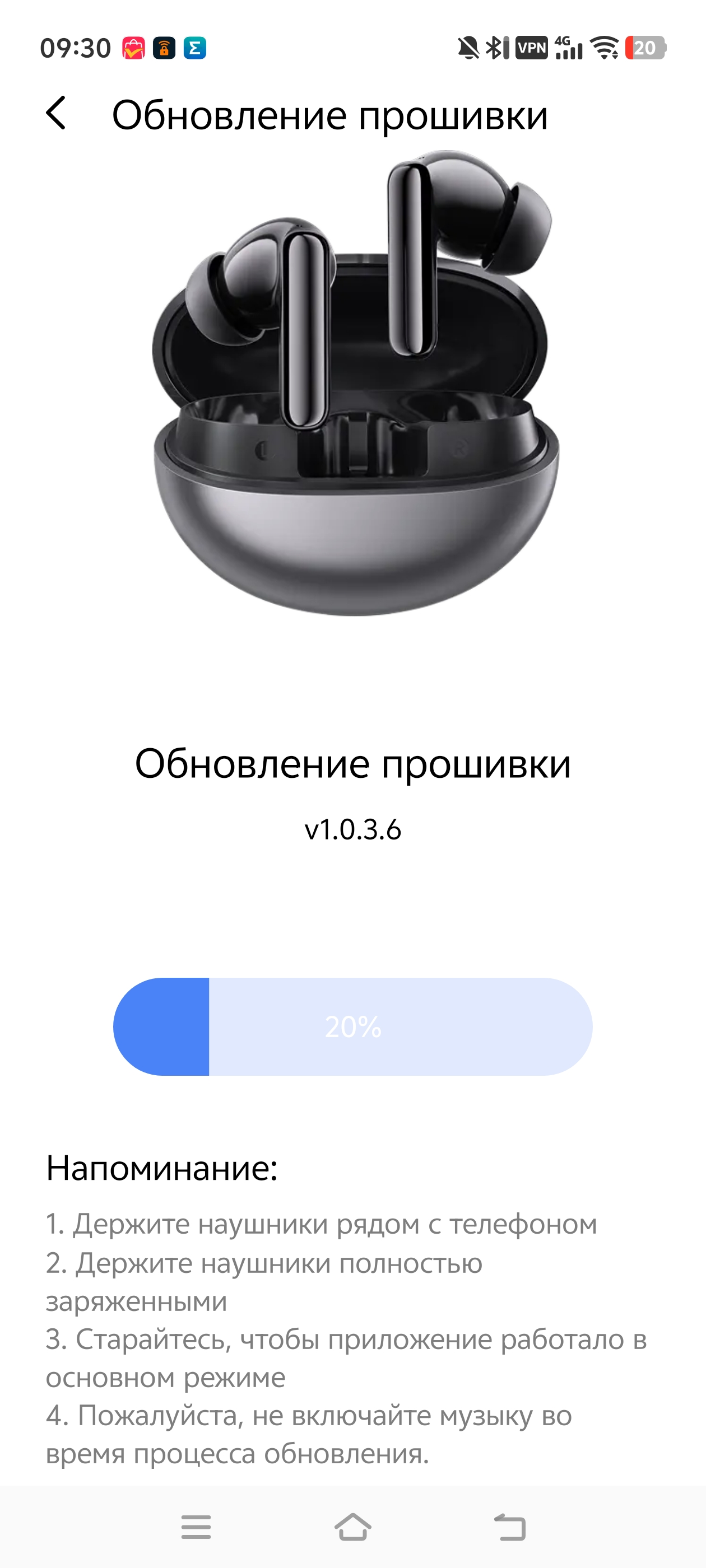This screenshot has height=1568, width=706.
Task: Go back from the Обновление прошивки screen
Action: click(x=56, y=114)
